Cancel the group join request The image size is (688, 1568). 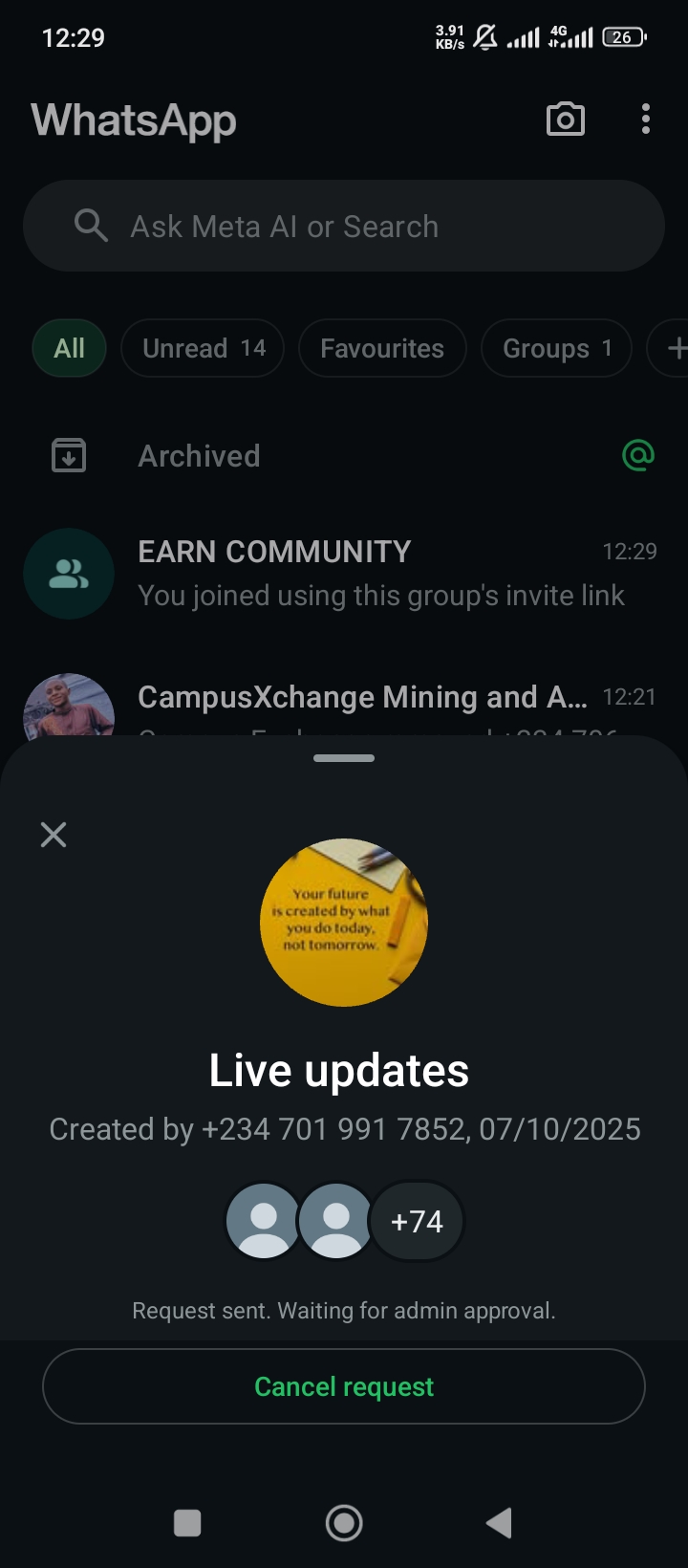click(344, 1386)
